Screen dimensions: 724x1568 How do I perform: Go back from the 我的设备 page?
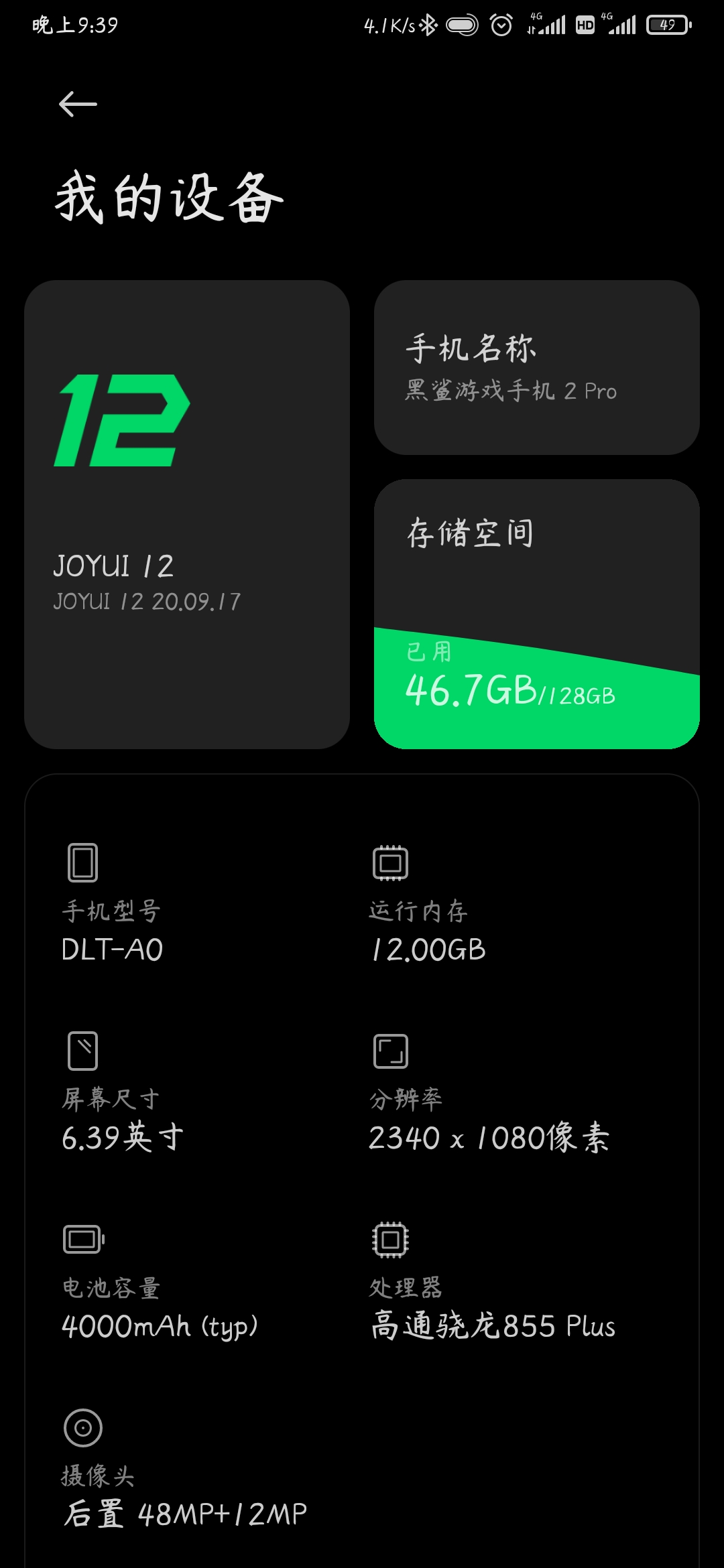coord(78,104)
